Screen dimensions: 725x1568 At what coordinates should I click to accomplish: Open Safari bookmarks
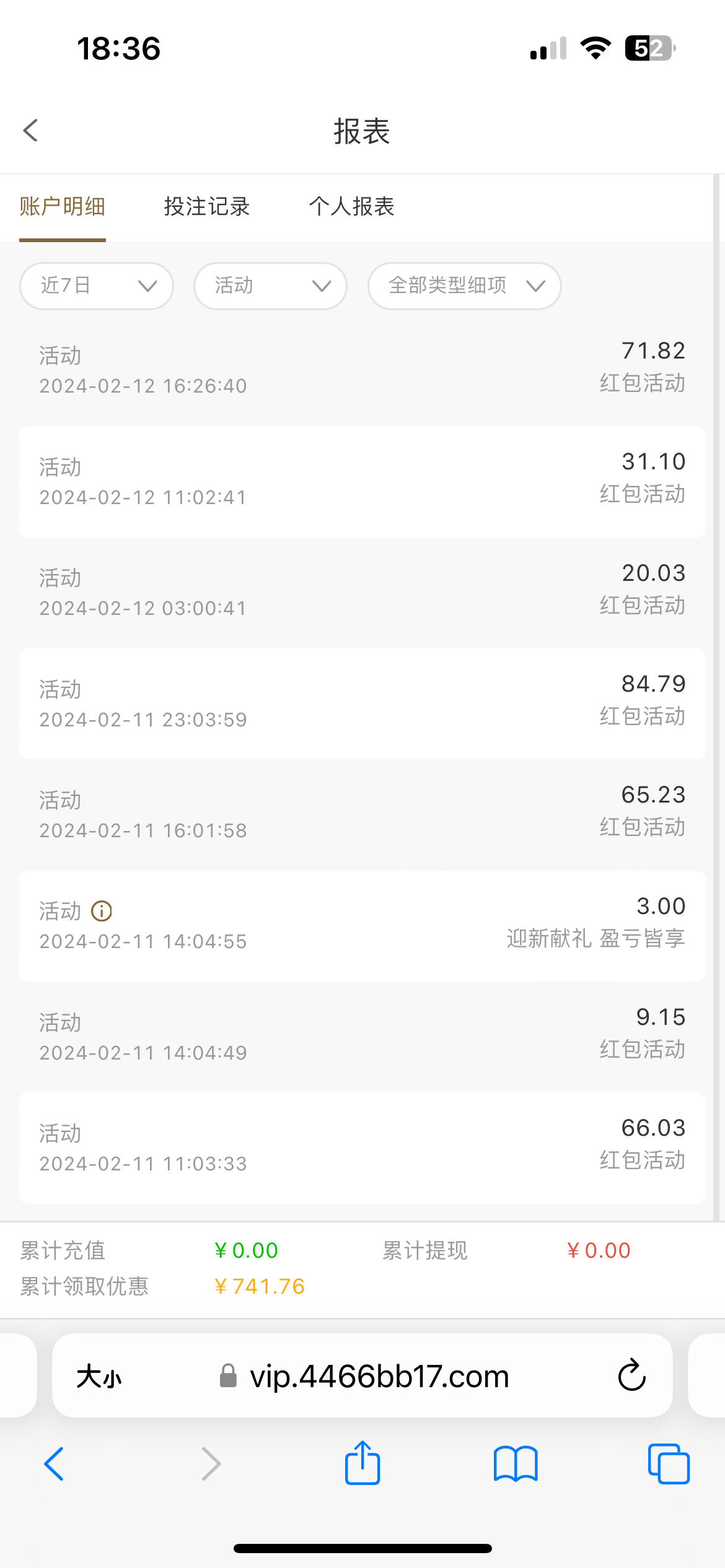[x=516, y=1464]
